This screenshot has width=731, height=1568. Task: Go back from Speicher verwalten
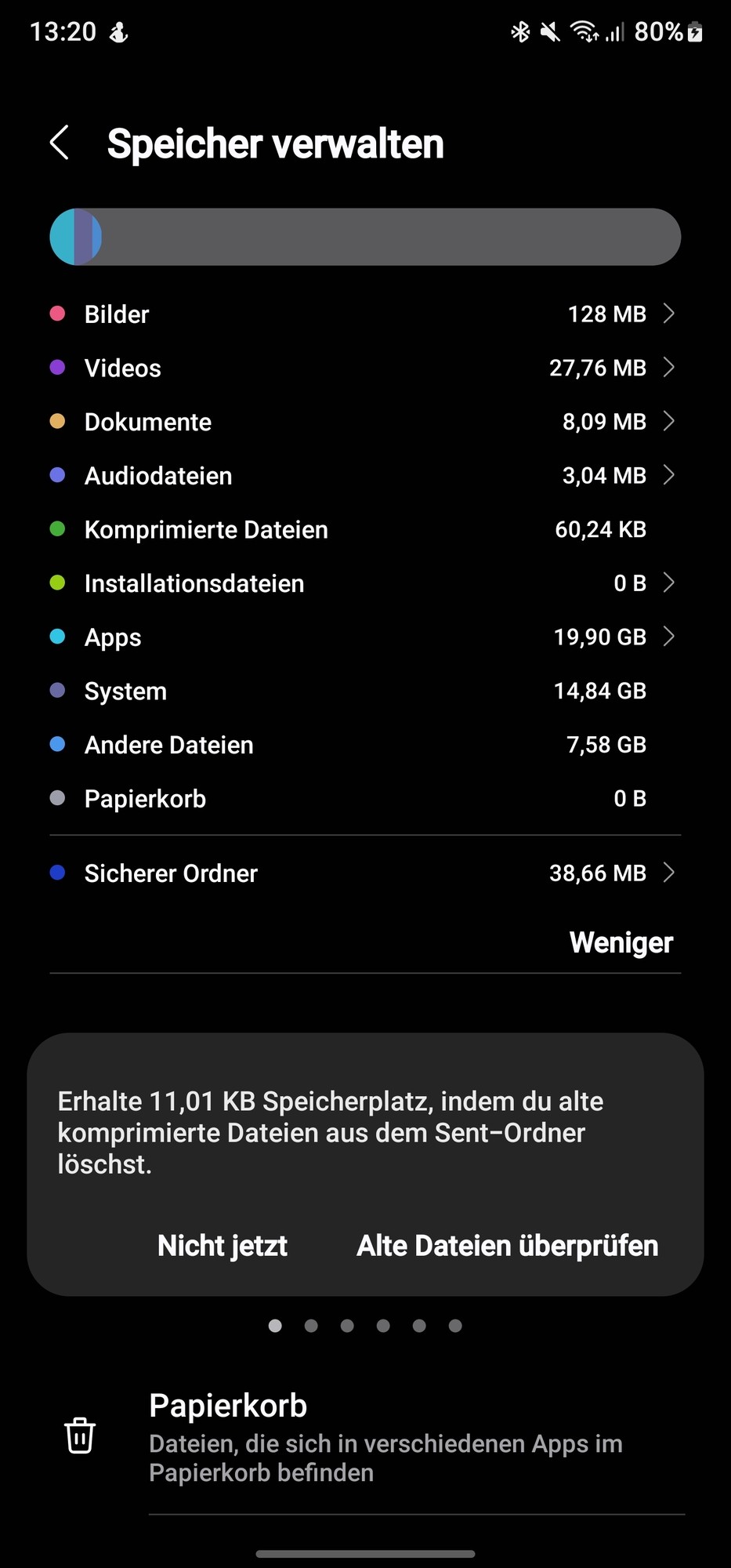(x=60, y=143)
